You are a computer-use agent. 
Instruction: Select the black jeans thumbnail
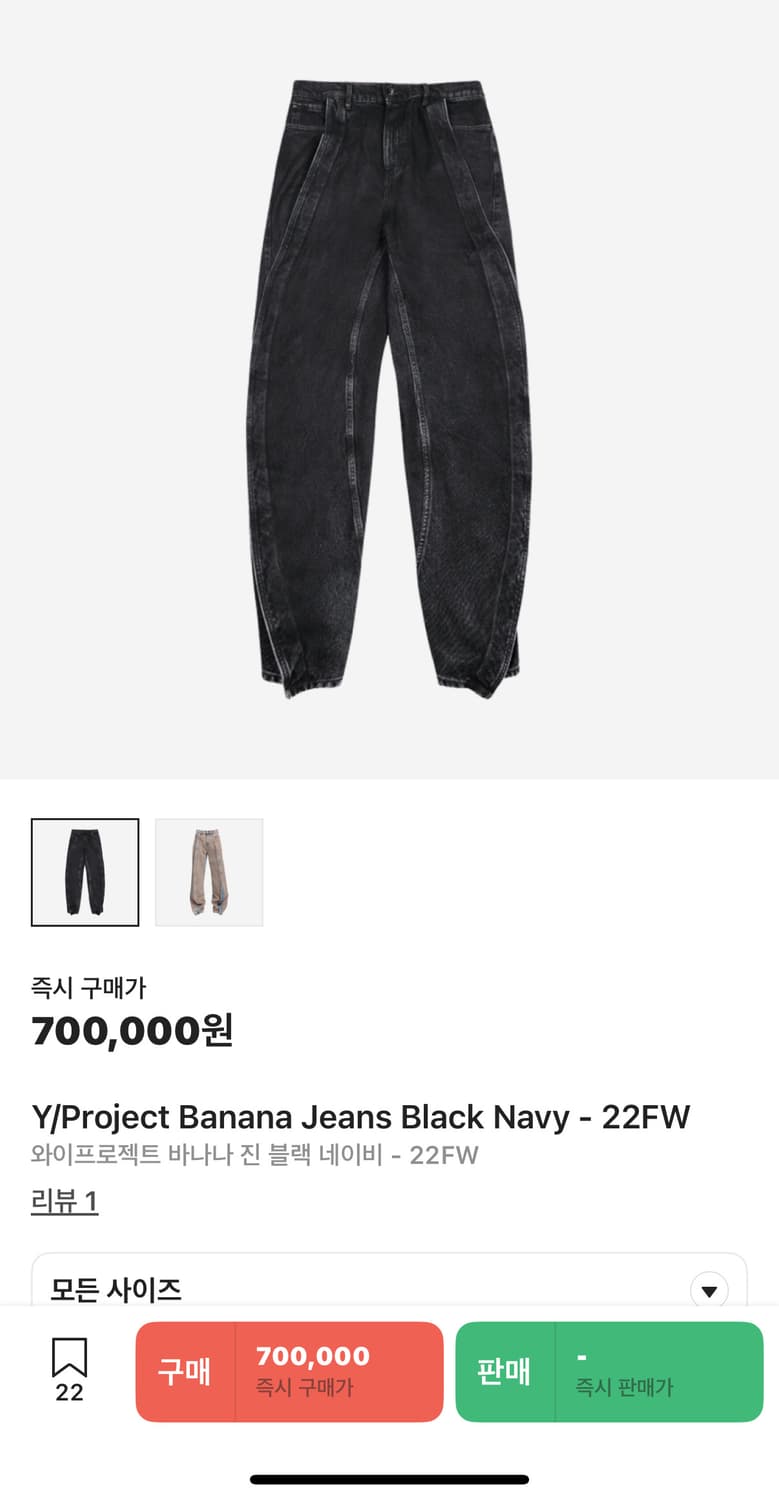[85, 872]
